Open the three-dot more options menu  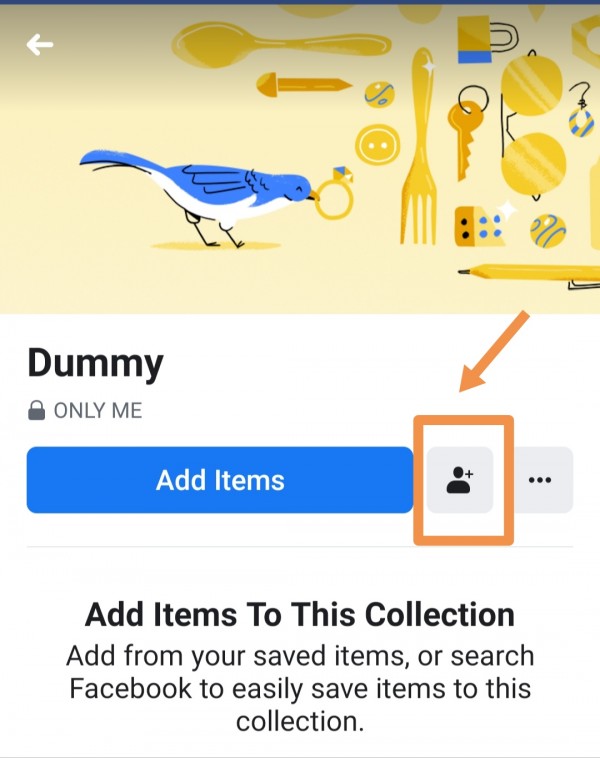tap(540, 480)
